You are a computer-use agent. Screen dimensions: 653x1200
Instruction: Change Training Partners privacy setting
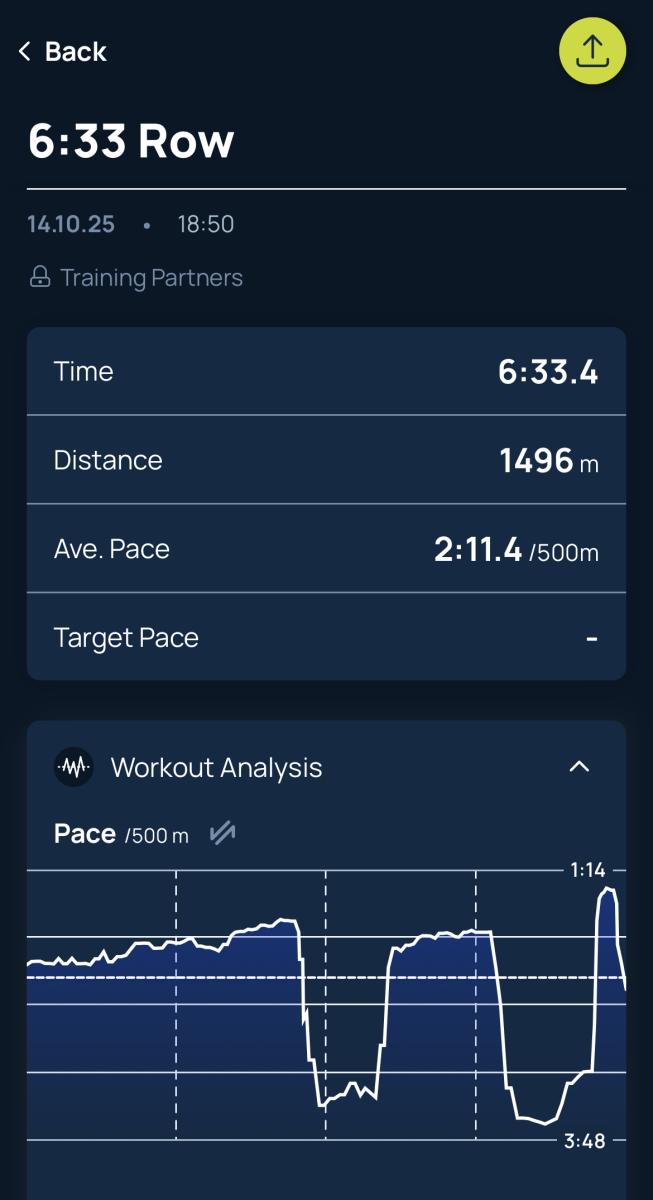click(136, 278)
